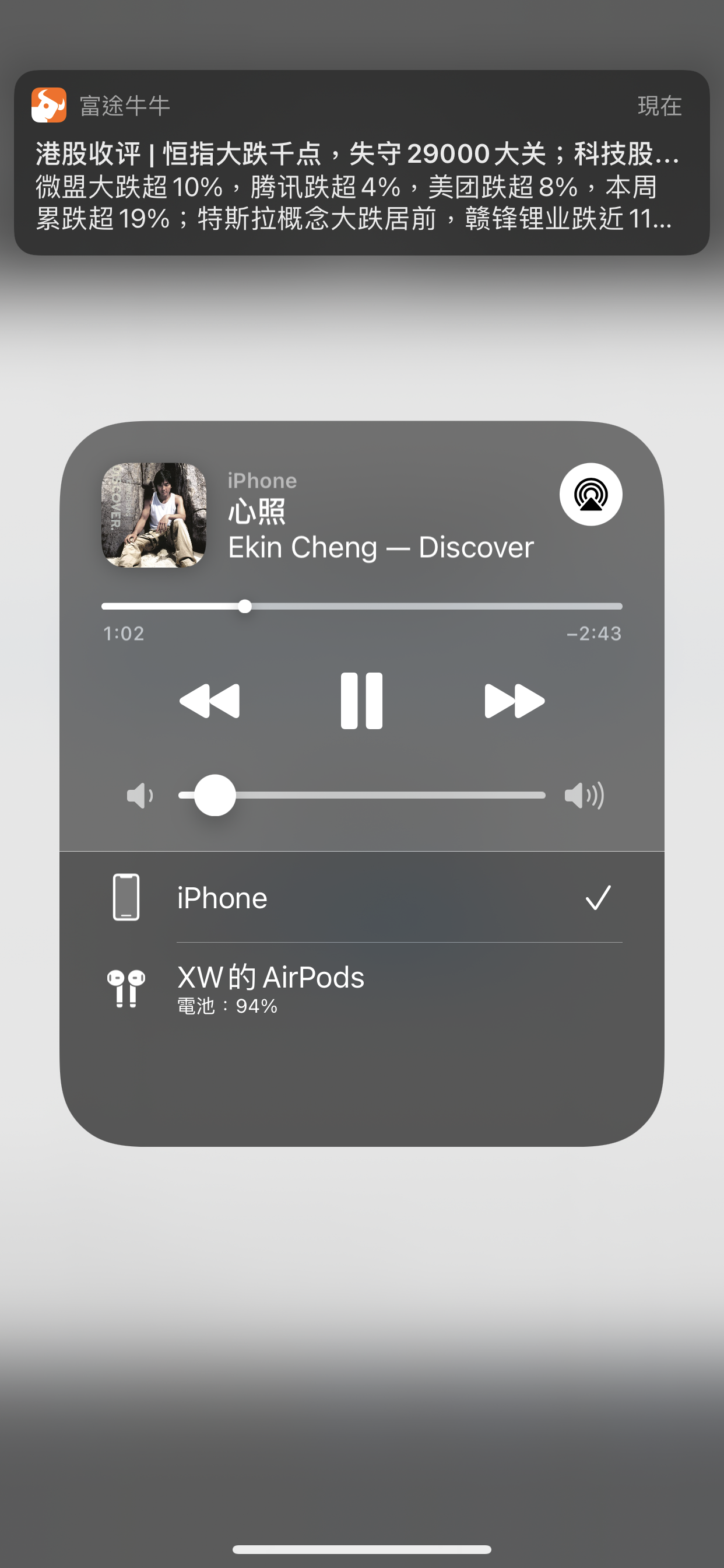The image size is (724, 1568).
Task: Open the 富途牛牛 notification banner
Action: pyautogui.click(x=361, y=163)
